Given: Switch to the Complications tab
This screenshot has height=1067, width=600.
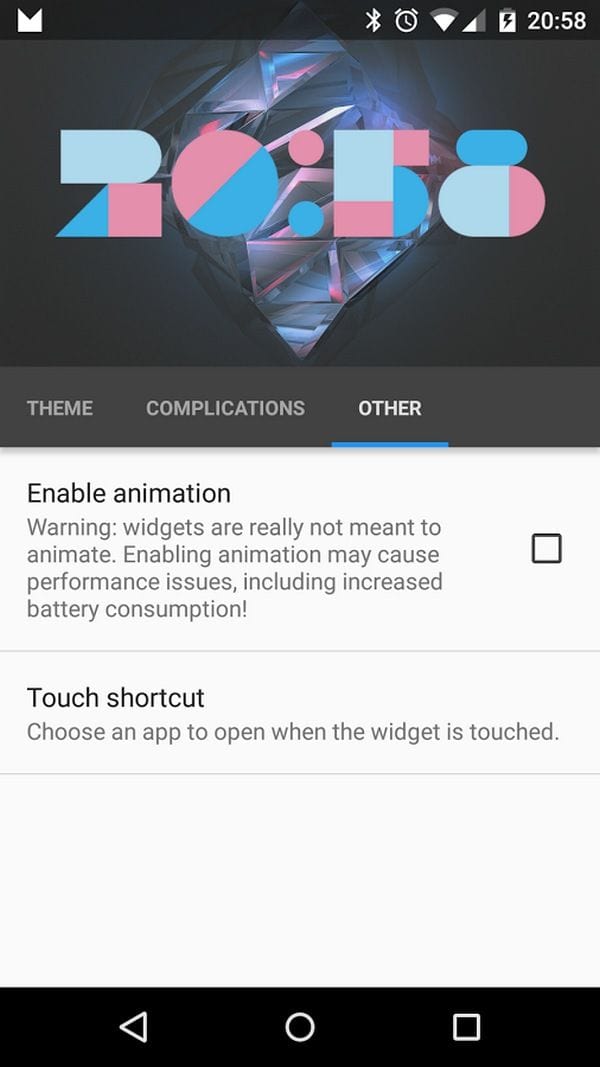Looking at the screenshot, I should pyautogui.click(x=225, y=408).
